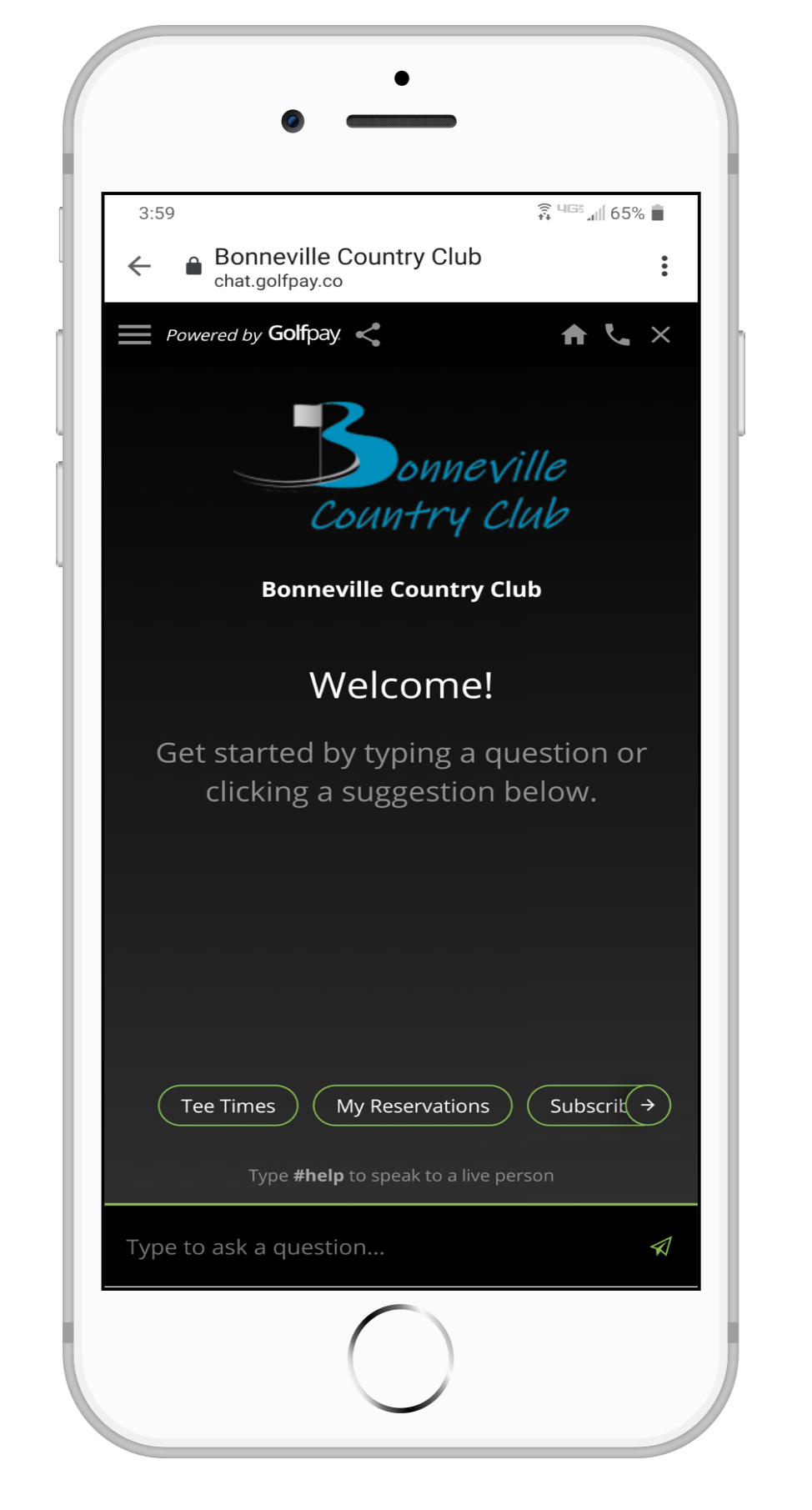
Task: Send the message with paper plane
Action: 660,1247
